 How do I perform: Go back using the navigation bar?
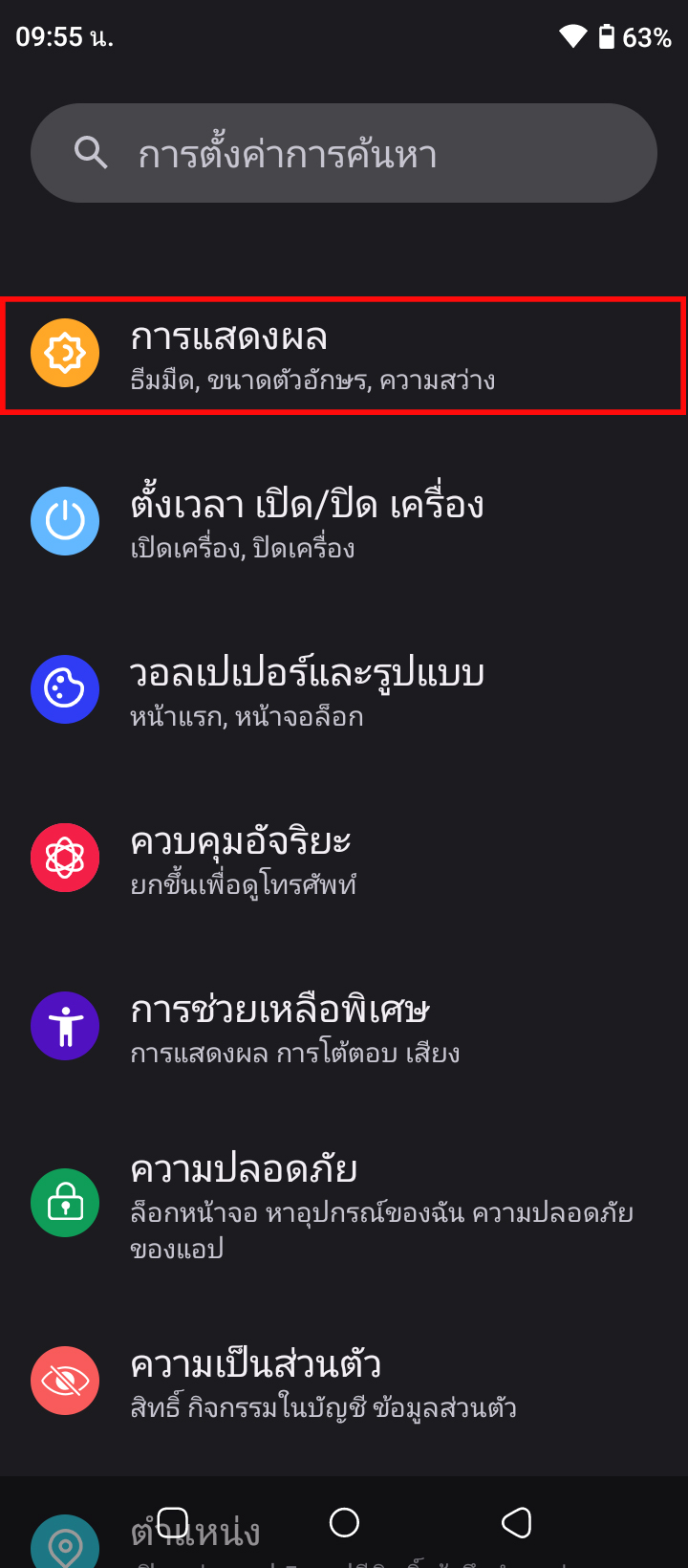pos(516,1522)
